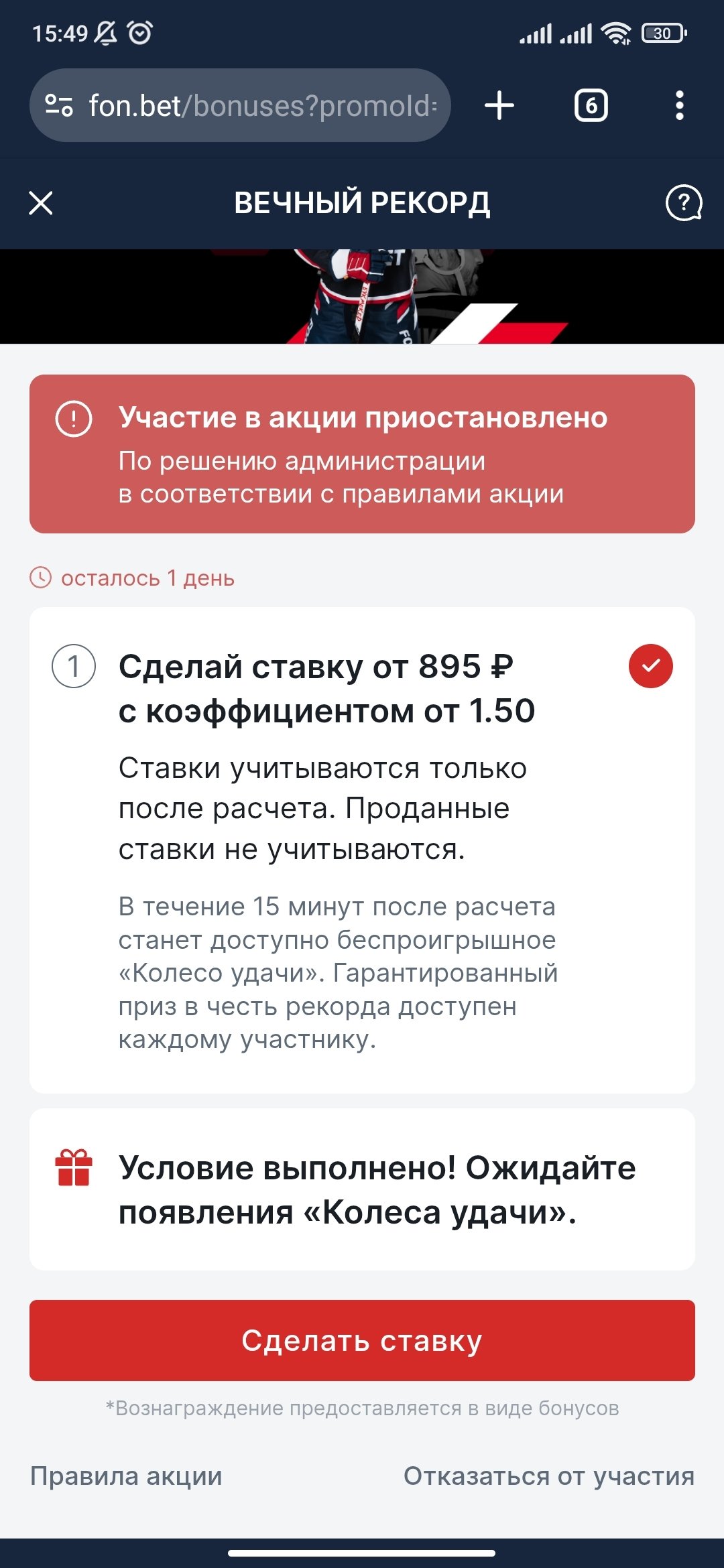View site settings icon in address bar

[59, 106]
